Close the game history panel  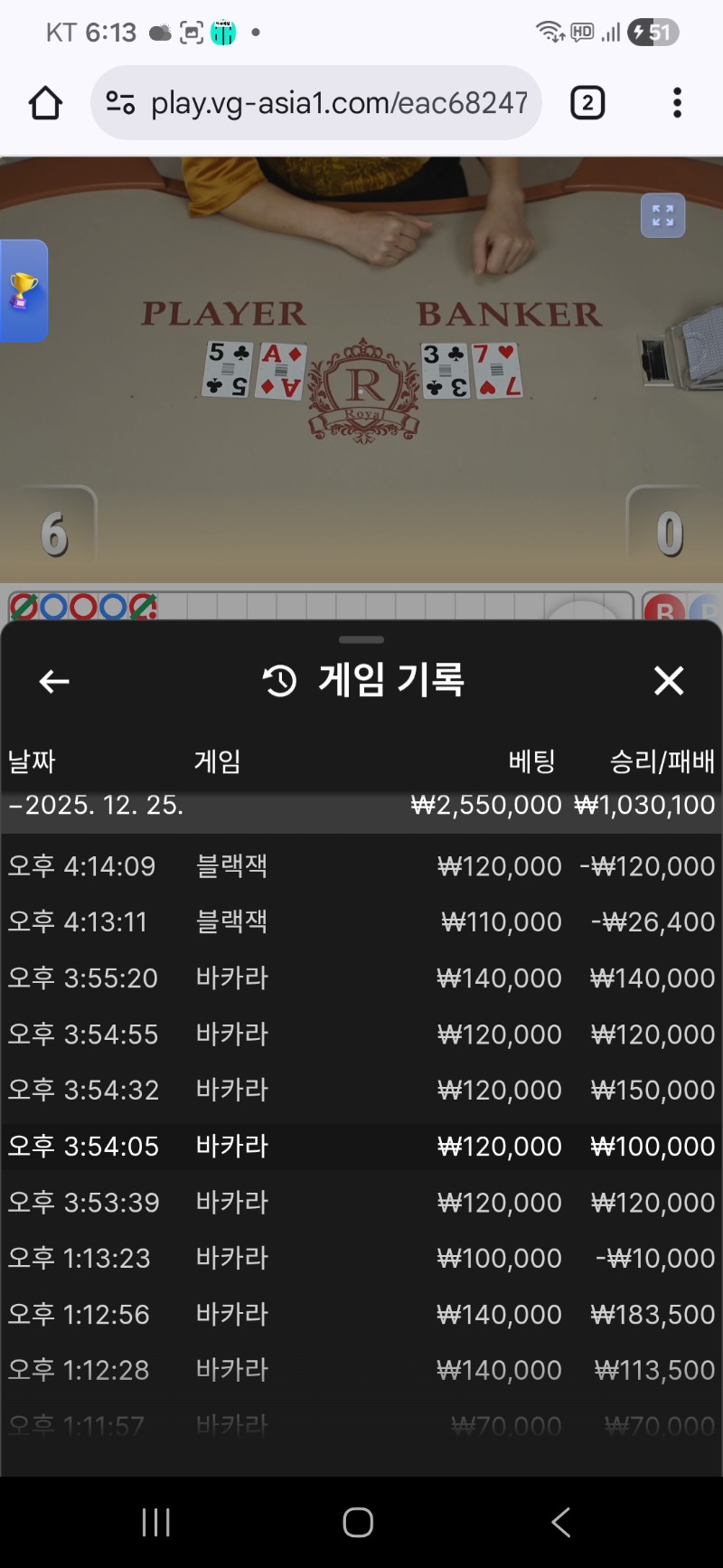click(x=669, y=681)
